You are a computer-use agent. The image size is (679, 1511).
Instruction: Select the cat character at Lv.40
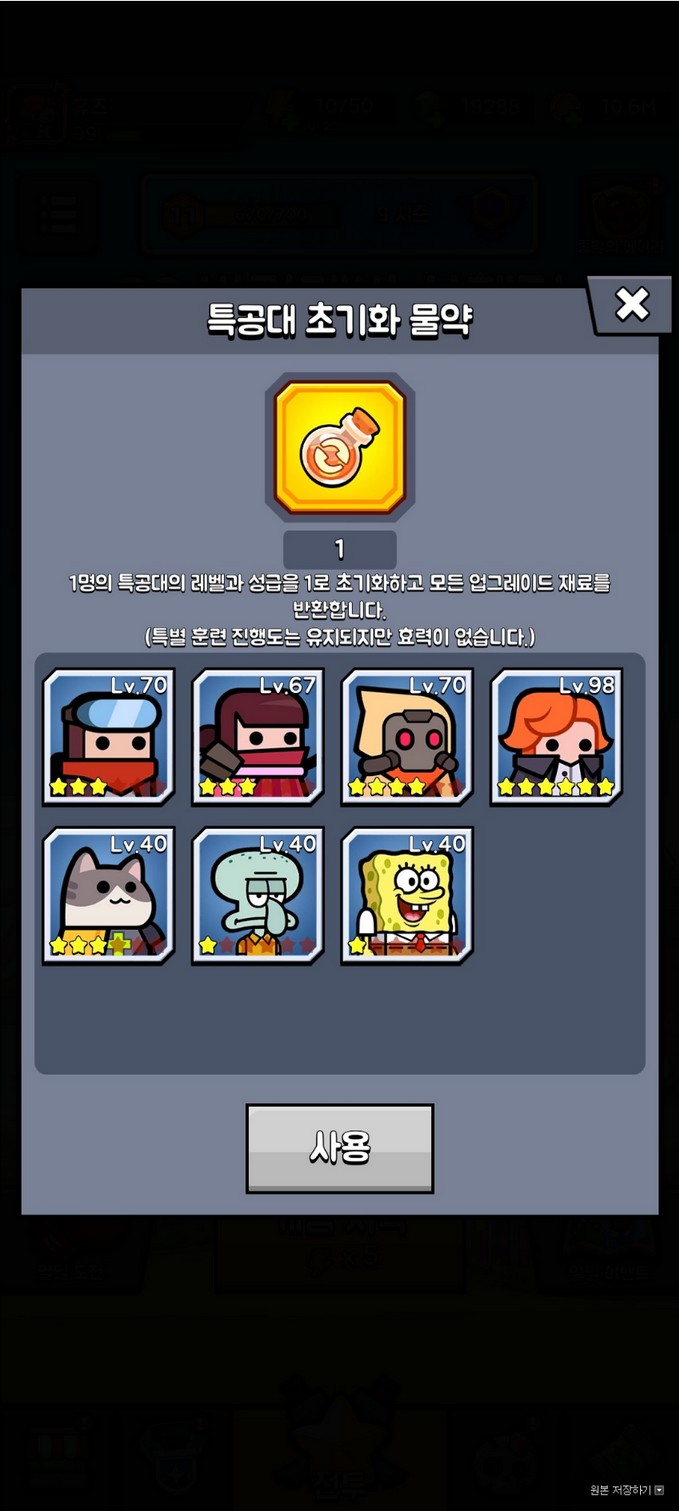coord(109,895)
